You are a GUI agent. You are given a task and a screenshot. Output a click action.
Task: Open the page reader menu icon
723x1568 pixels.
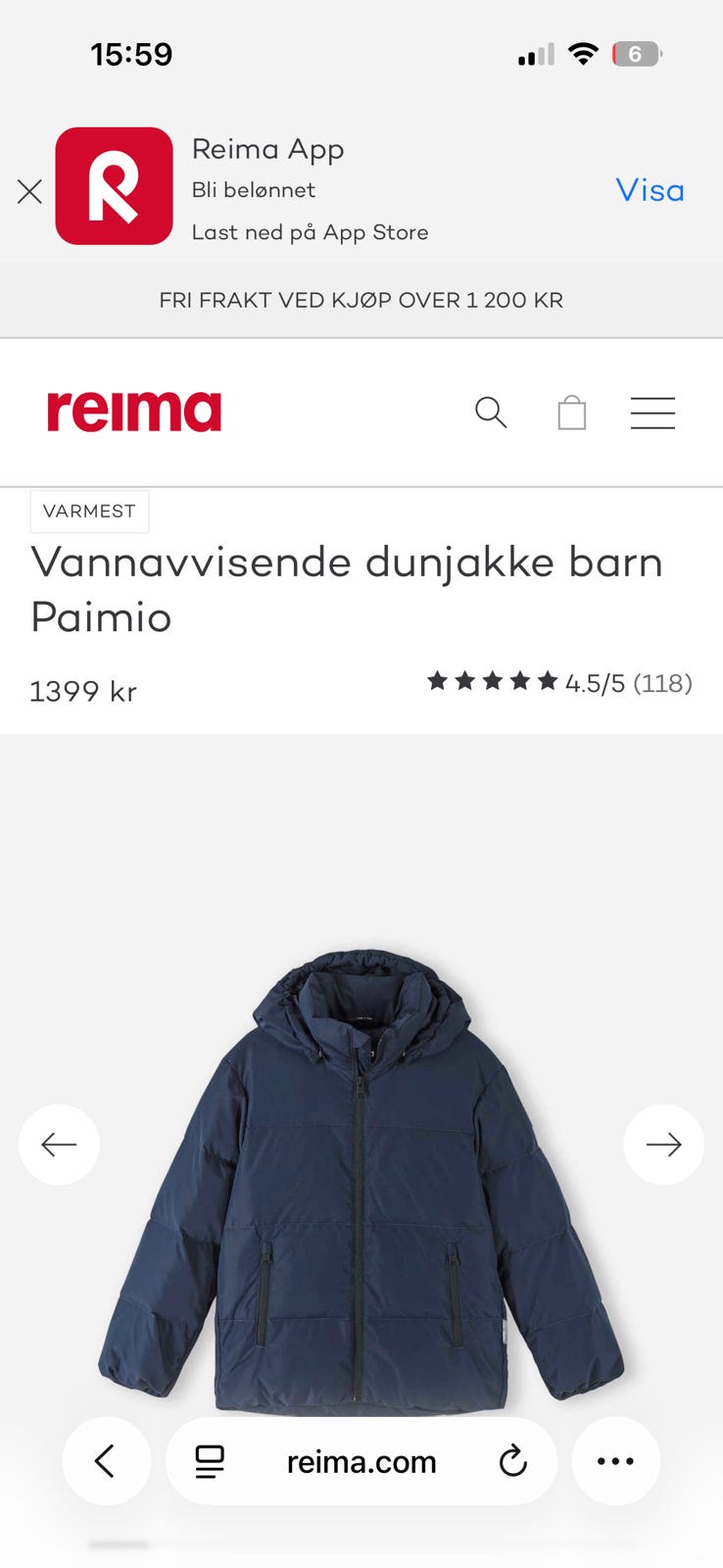coord(210,1461)
